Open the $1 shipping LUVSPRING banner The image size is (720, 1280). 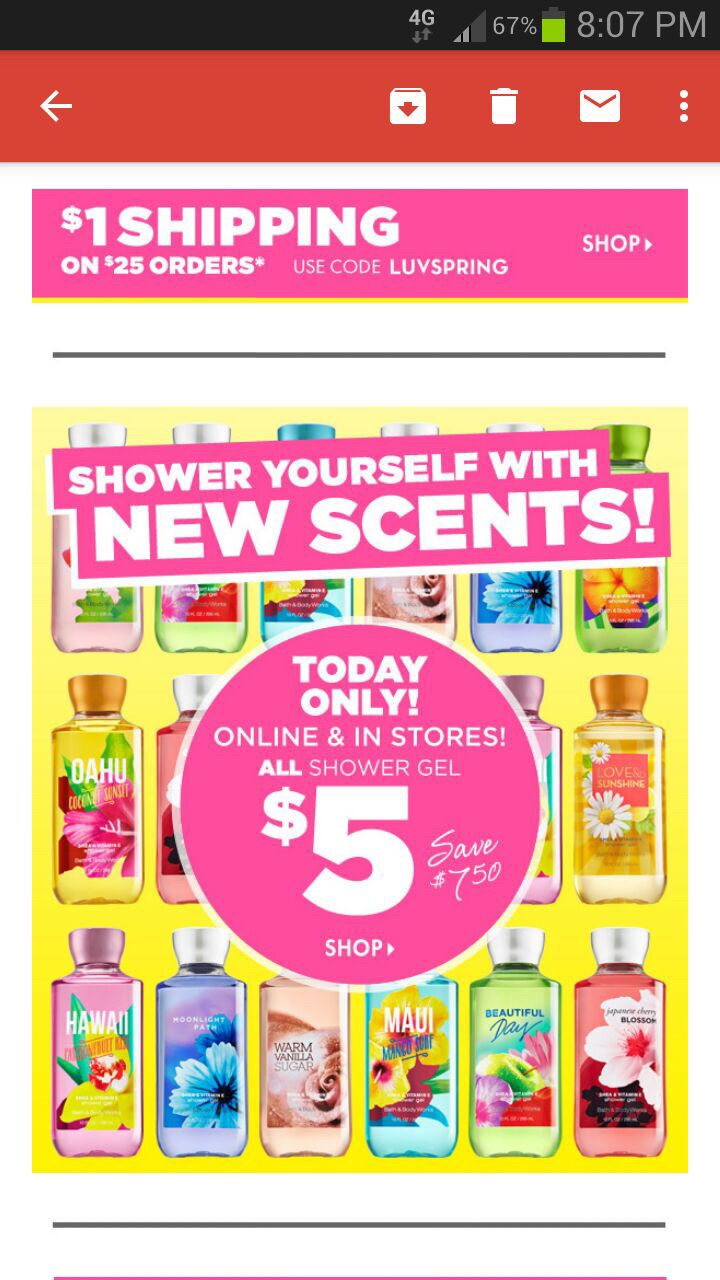[360, 244]
